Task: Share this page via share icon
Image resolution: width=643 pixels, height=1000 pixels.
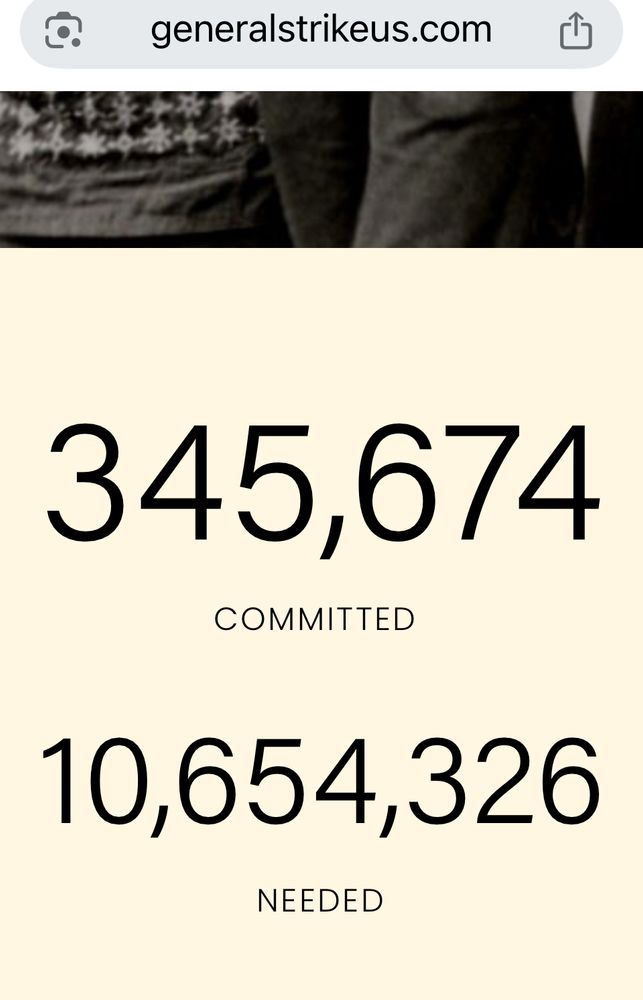Action: pos(576,31)
